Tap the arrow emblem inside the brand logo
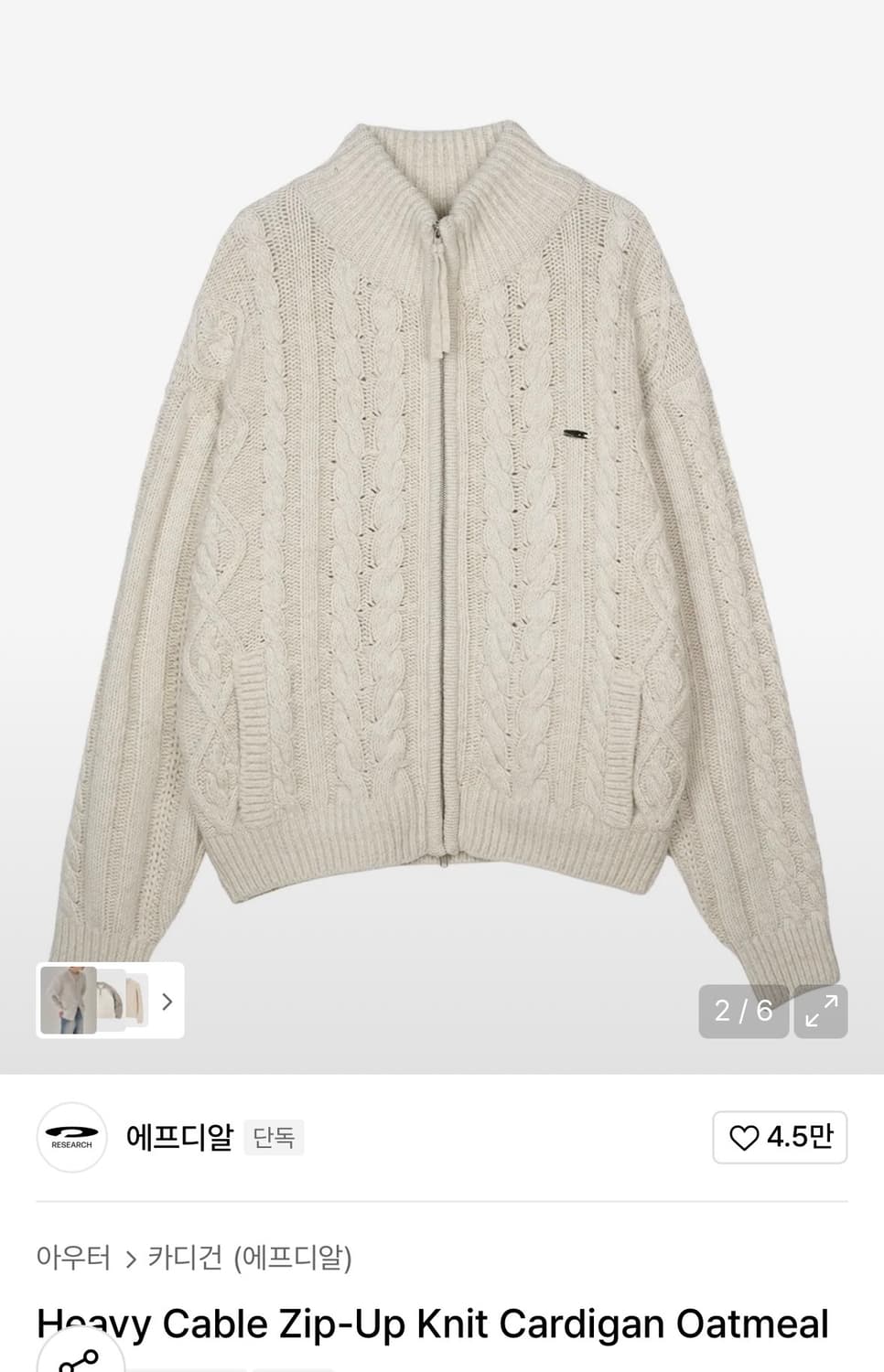884x1372 pixels. [x=71, y=1131]
